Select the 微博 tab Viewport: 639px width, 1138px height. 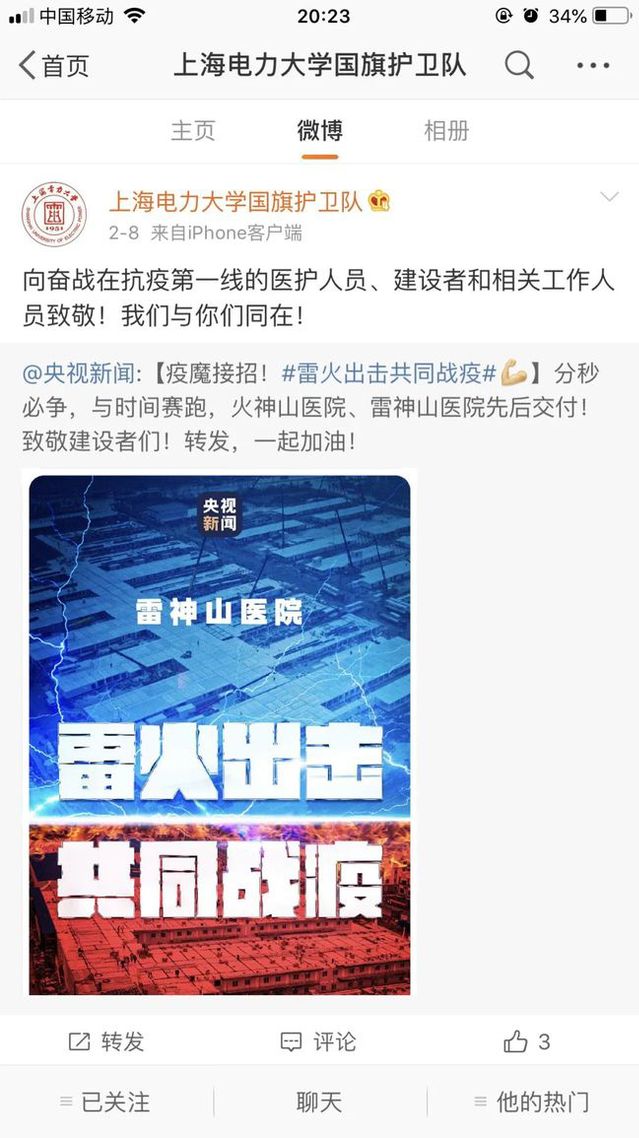coord(320,130)
